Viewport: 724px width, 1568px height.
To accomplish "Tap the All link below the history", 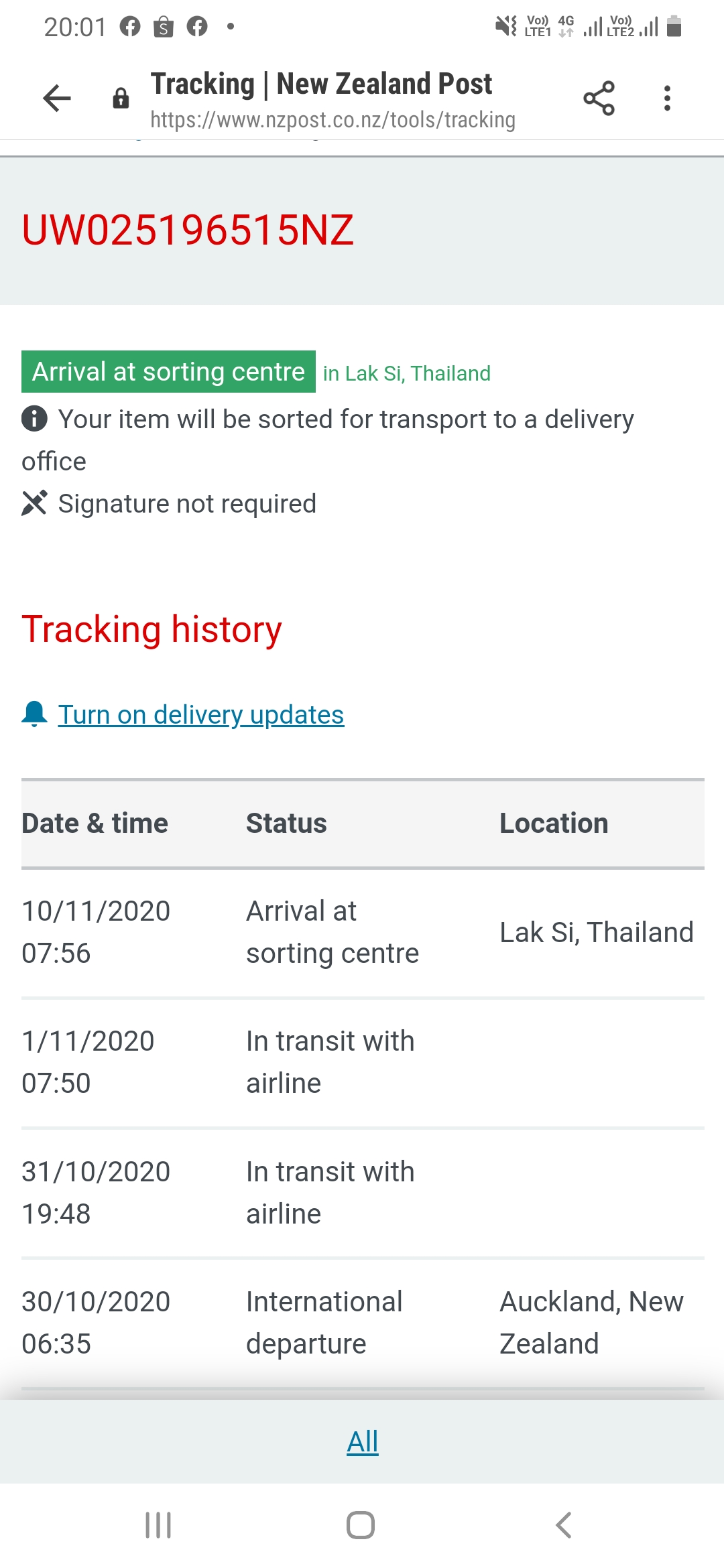I will point(363,1441).
